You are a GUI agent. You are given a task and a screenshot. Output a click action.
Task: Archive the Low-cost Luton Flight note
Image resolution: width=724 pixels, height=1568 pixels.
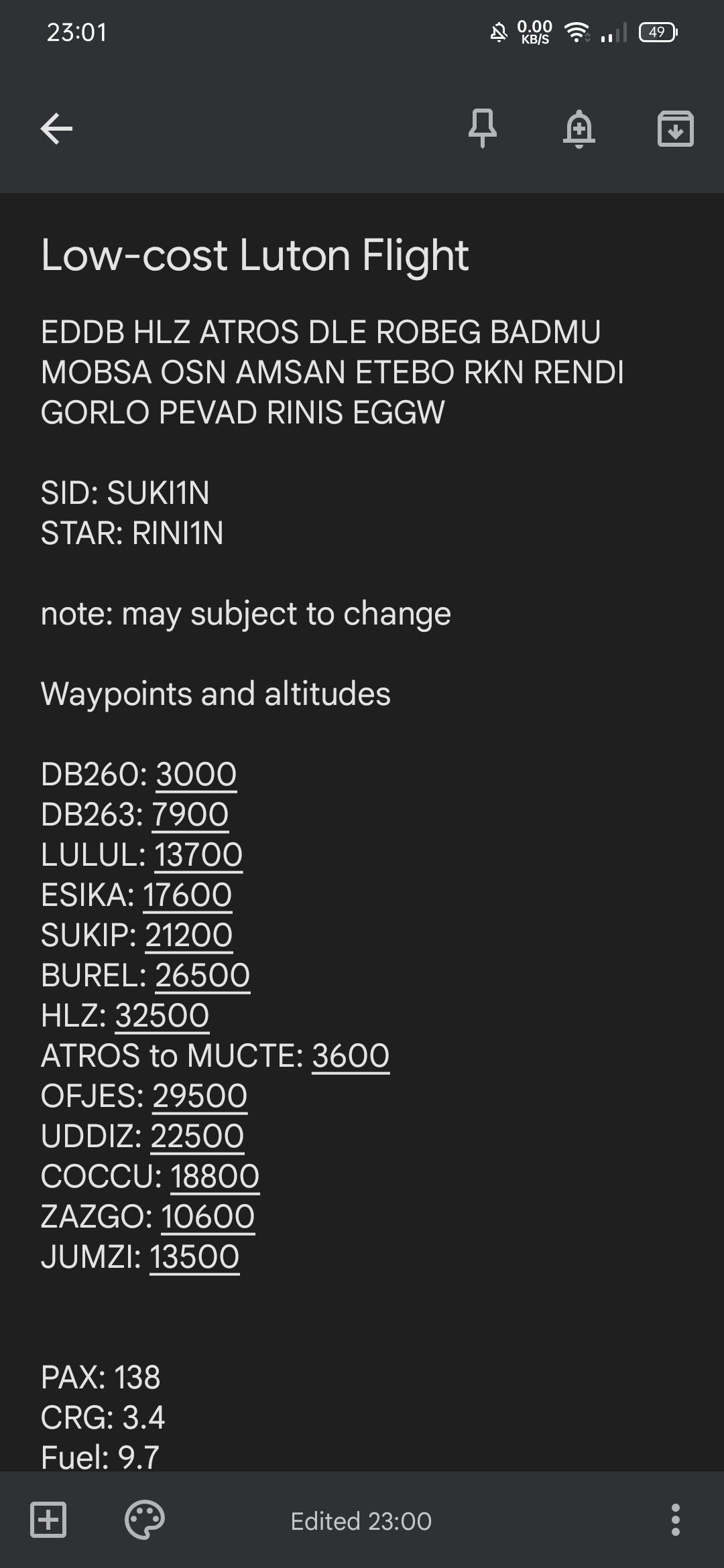click(x=675, y=129)
